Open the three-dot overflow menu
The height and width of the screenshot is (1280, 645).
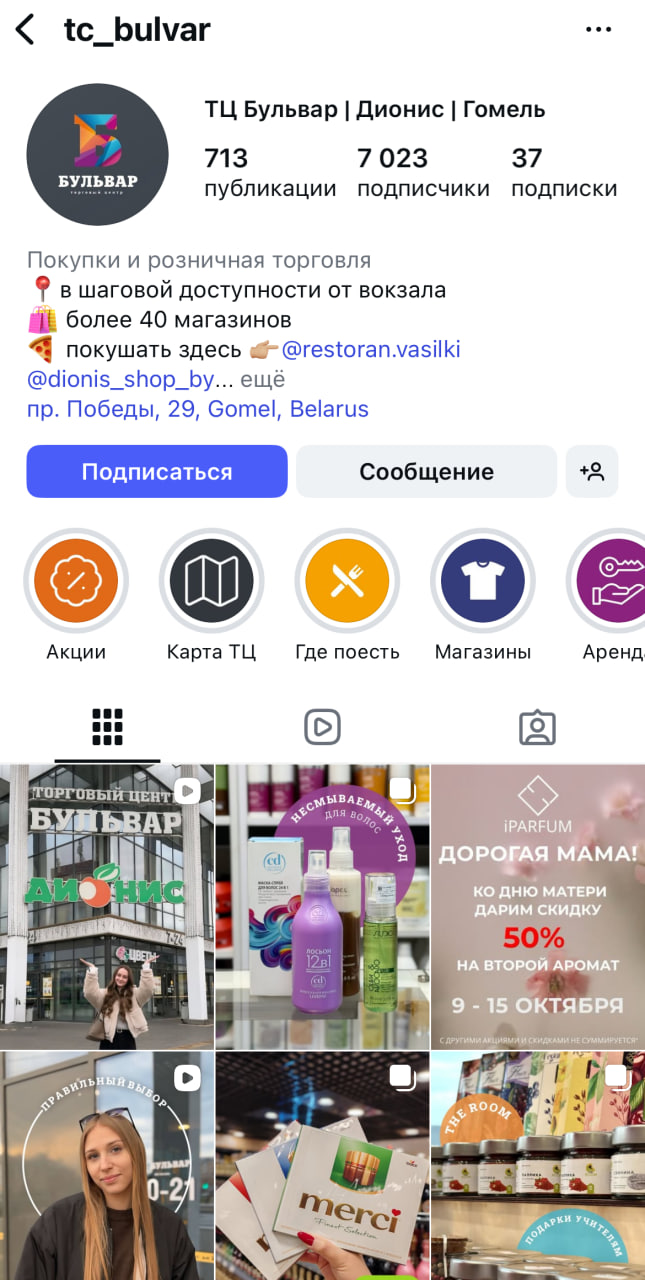point(598,30)
